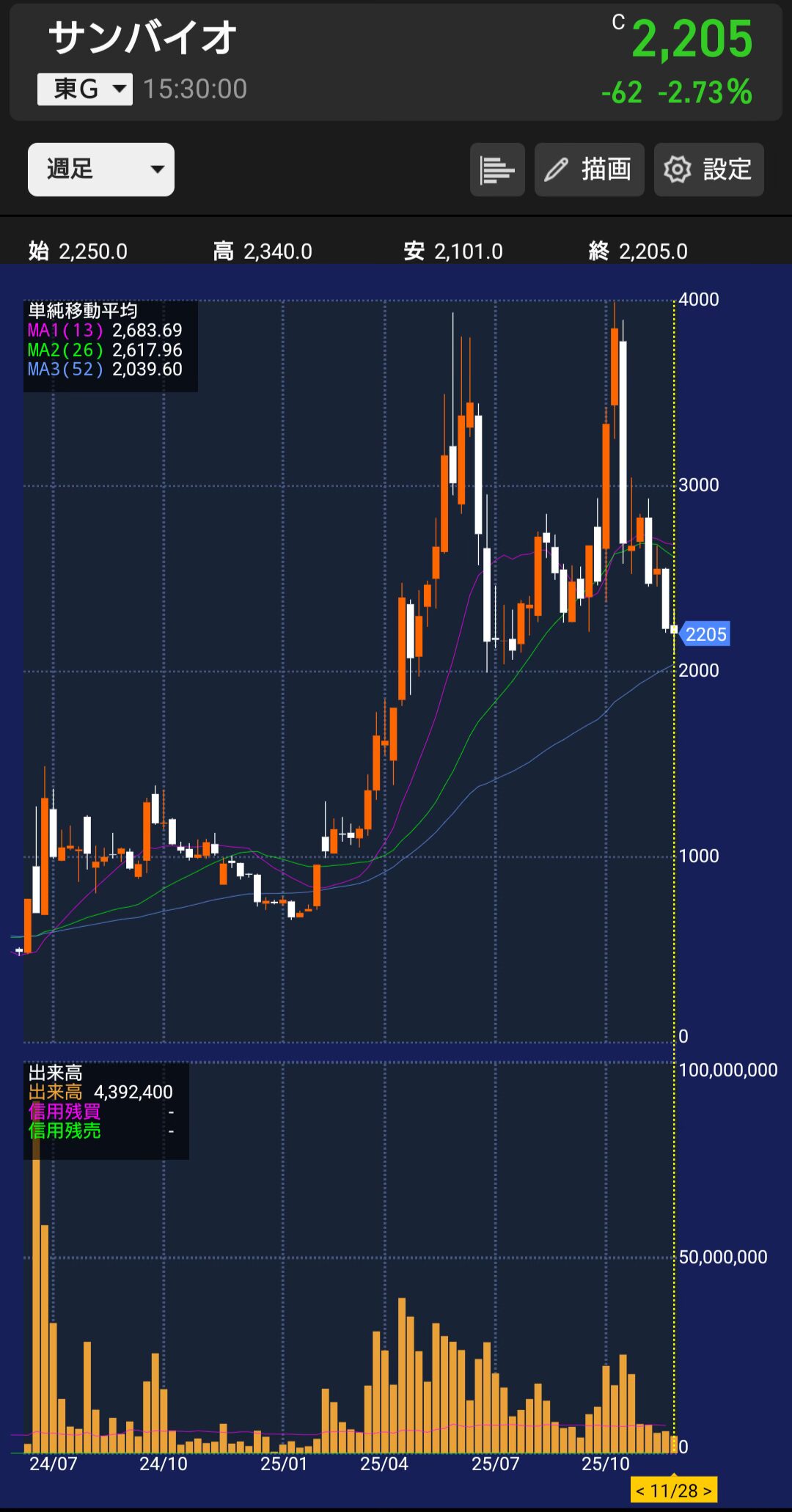Open the 東G market dropdown
Screen dimensions: 792x1512
[x=85, y=89]
